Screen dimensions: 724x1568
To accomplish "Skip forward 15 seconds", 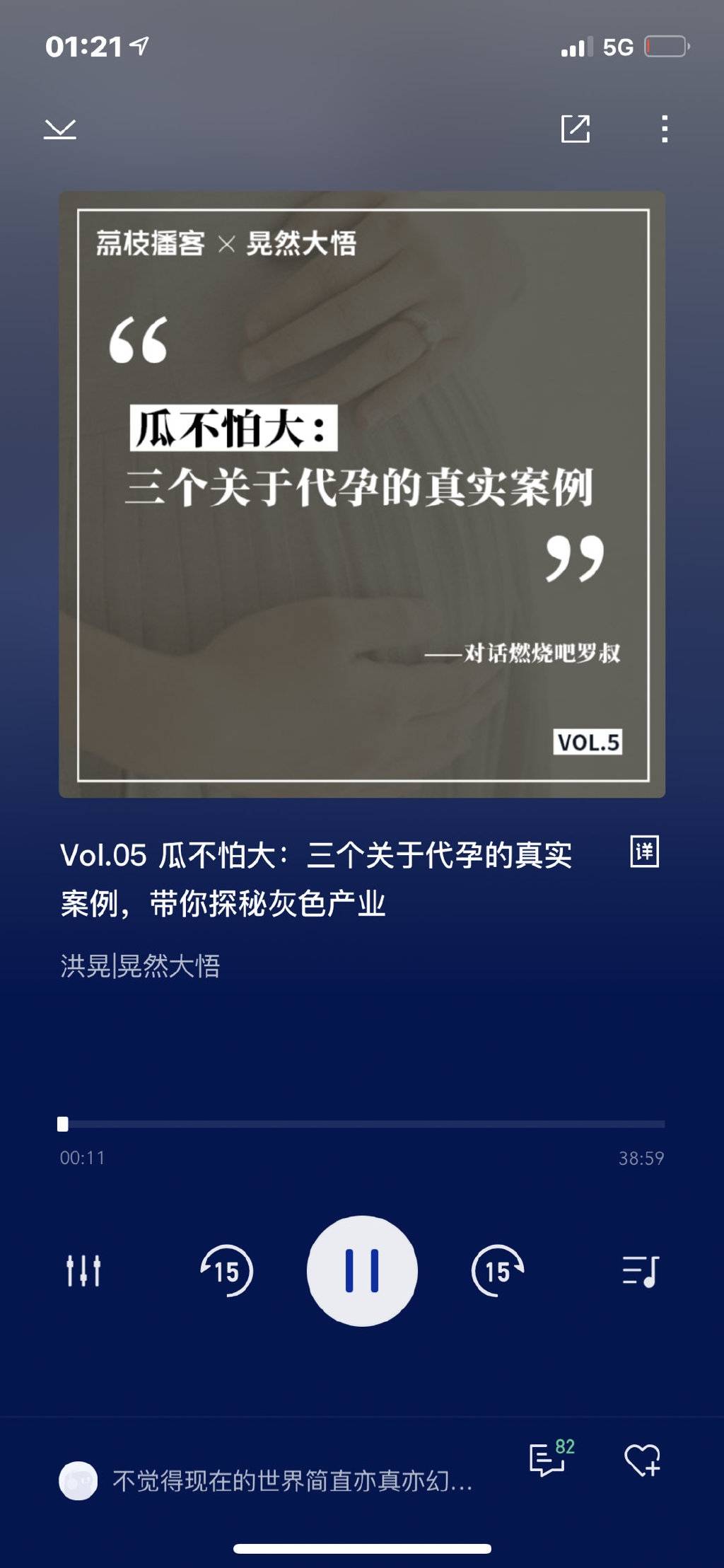I will (498, 1271).
